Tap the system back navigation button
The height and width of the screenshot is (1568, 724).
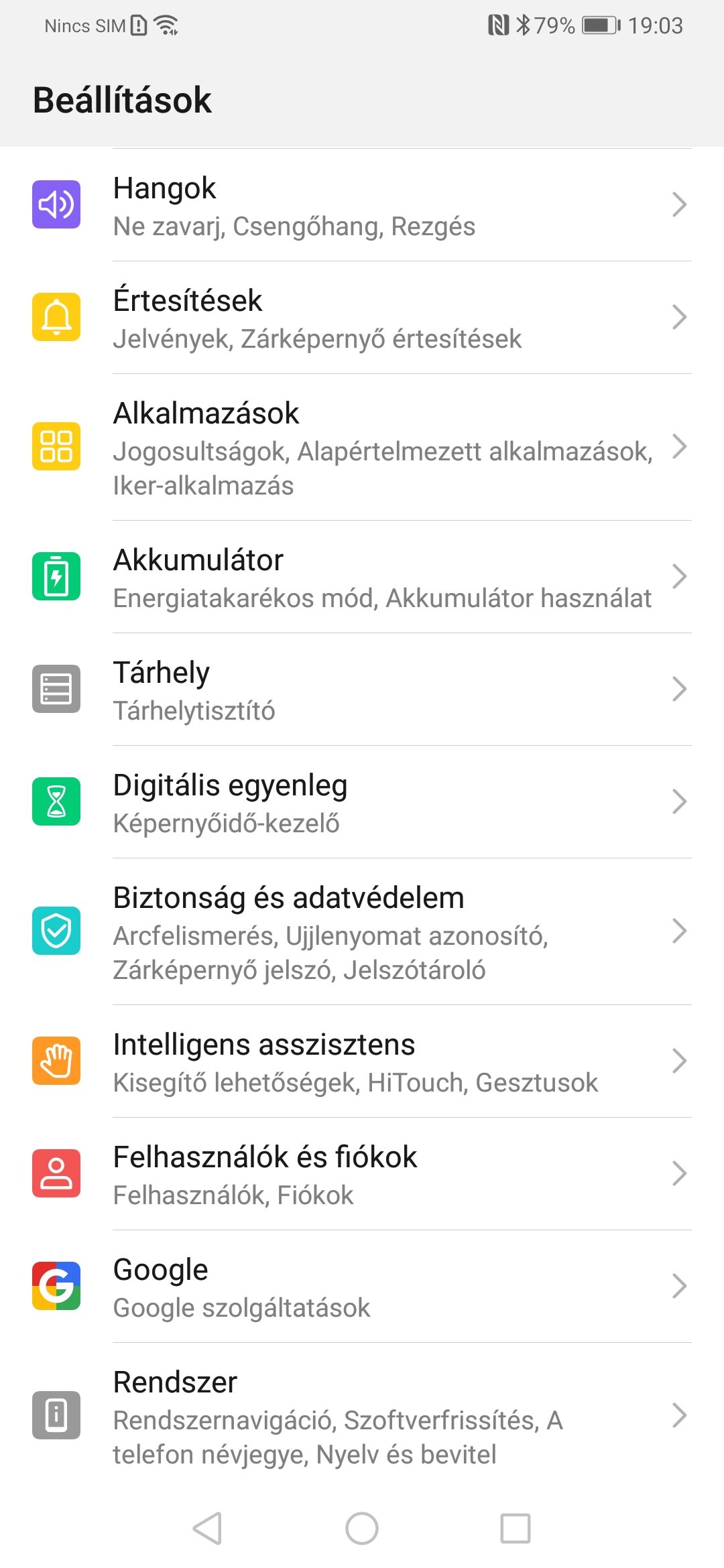pos(207,1528)
